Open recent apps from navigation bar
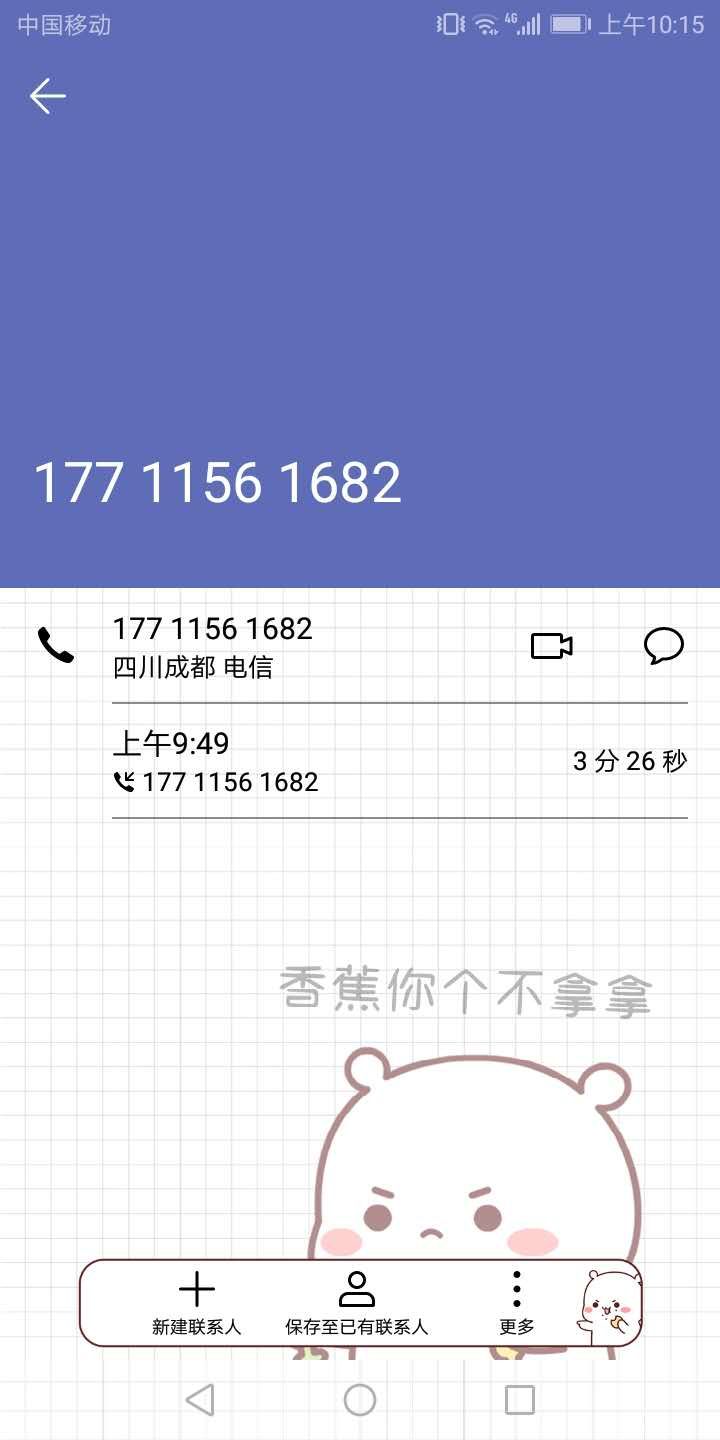This screenshot has height=1440, width=720. [520, 1400]
